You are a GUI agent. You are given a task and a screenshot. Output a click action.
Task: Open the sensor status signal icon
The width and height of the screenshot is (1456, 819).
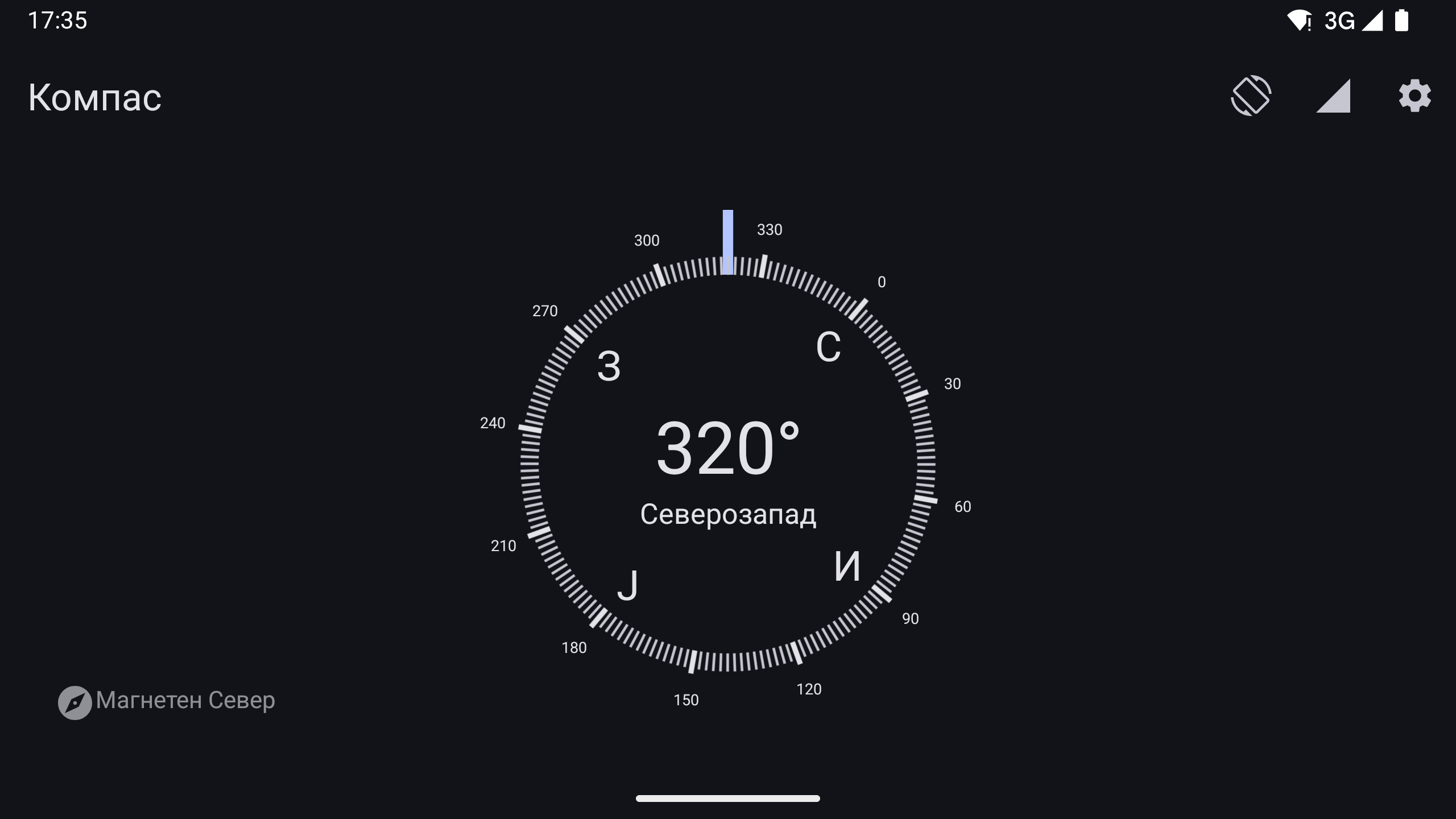click(1333, 96)
